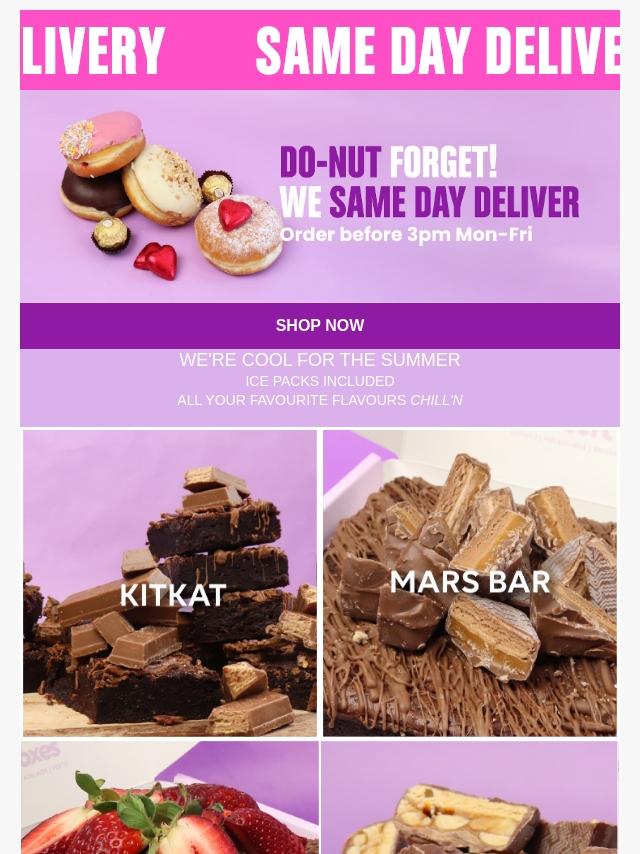640x854 pixels.
Task: Open the strawberry product tile
Action: coord(170,798)
